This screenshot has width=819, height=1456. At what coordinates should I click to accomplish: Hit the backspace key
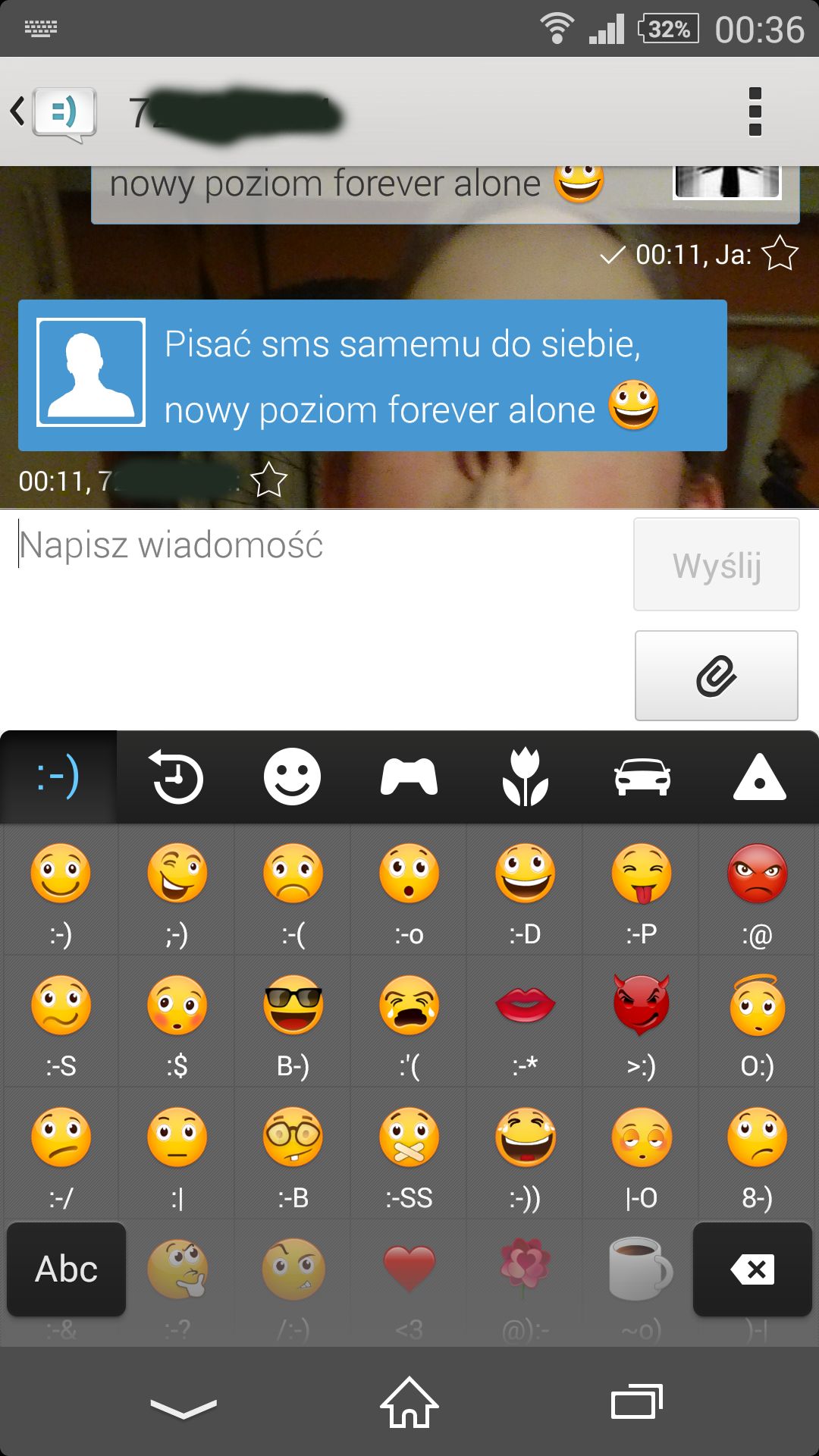pyautogui.click(x=752, y=1269)
